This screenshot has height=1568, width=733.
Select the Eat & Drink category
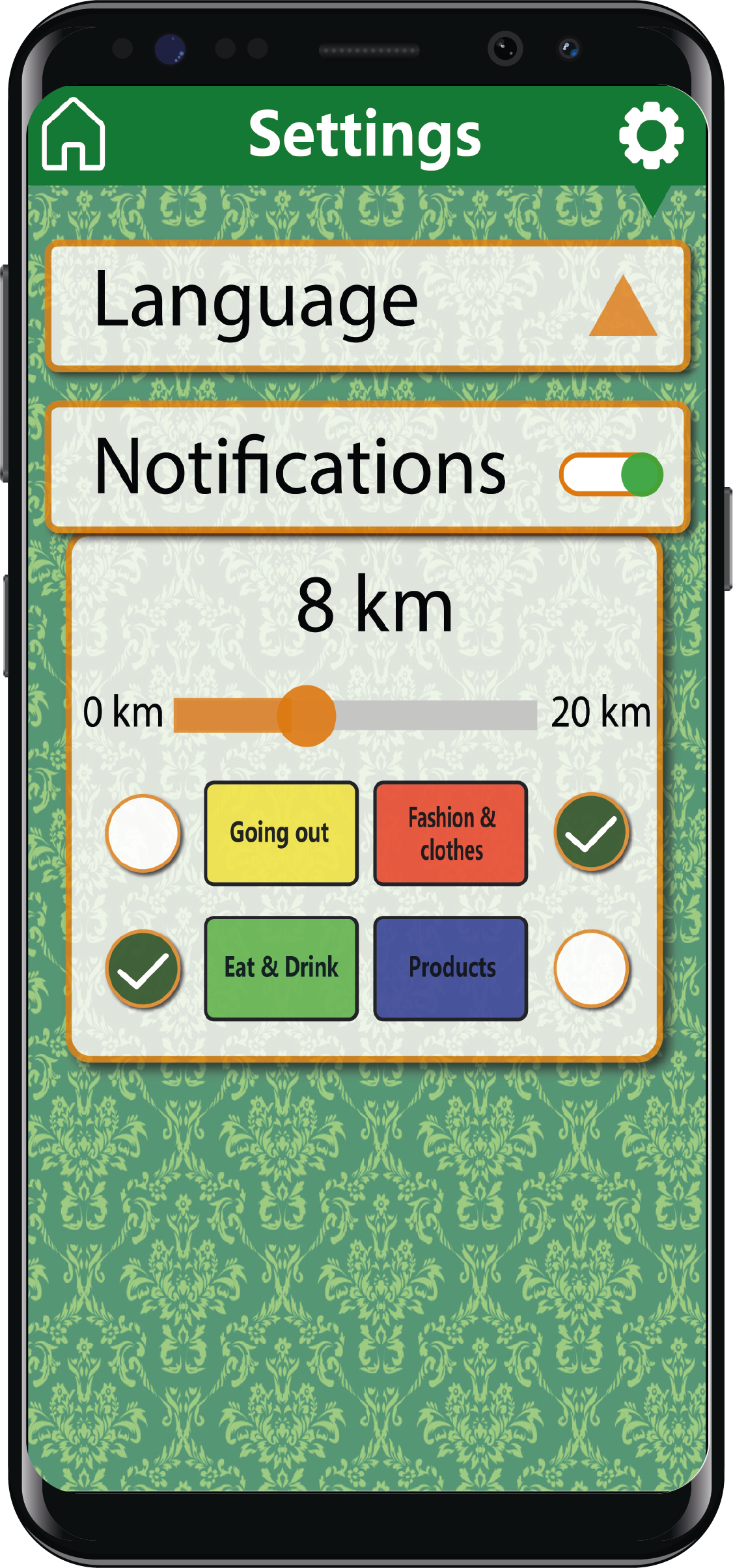tap(281, 968)
